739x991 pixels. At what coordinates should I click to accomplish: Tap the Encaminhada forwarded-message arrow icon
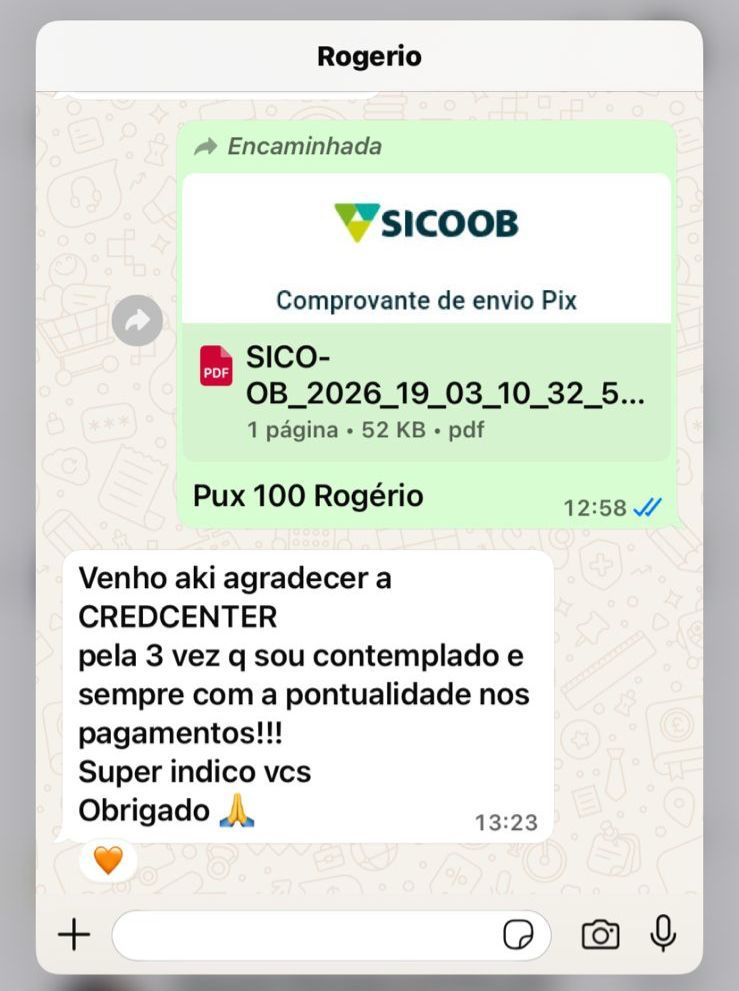206,146
